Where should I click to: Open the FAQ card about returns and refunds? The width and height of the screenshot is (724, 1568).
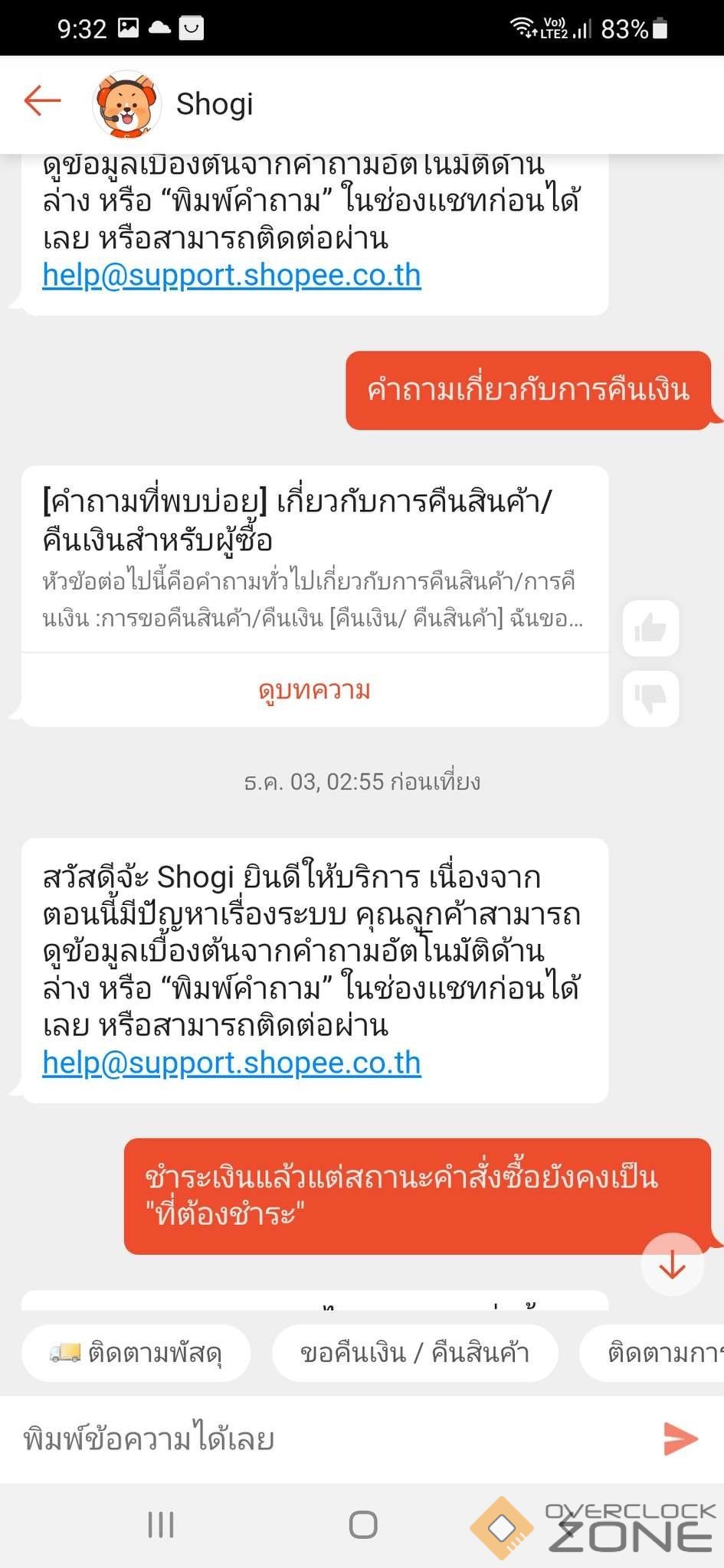point(314,559)
